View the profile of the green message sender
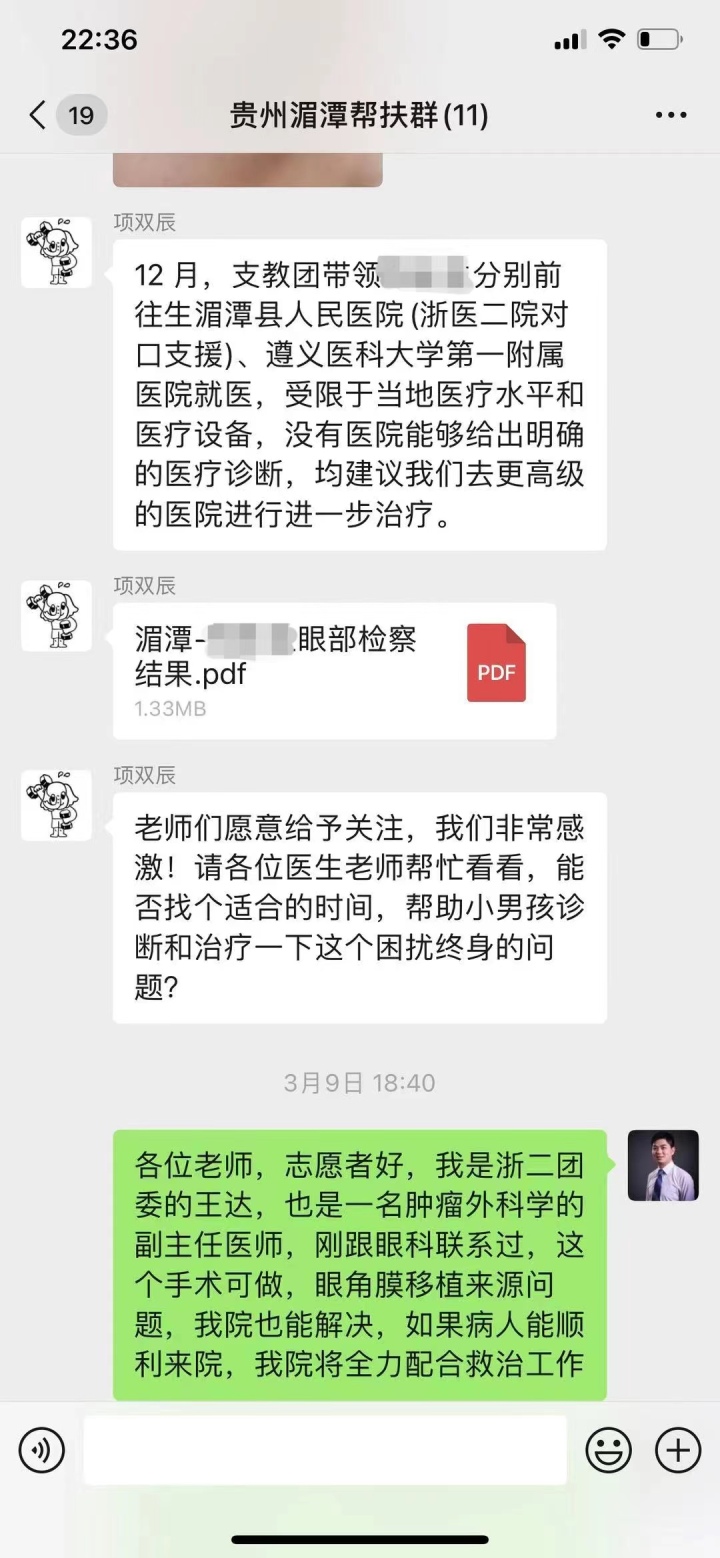The width and height of the screenshot is (720, 1558). tap(662, 1165)
